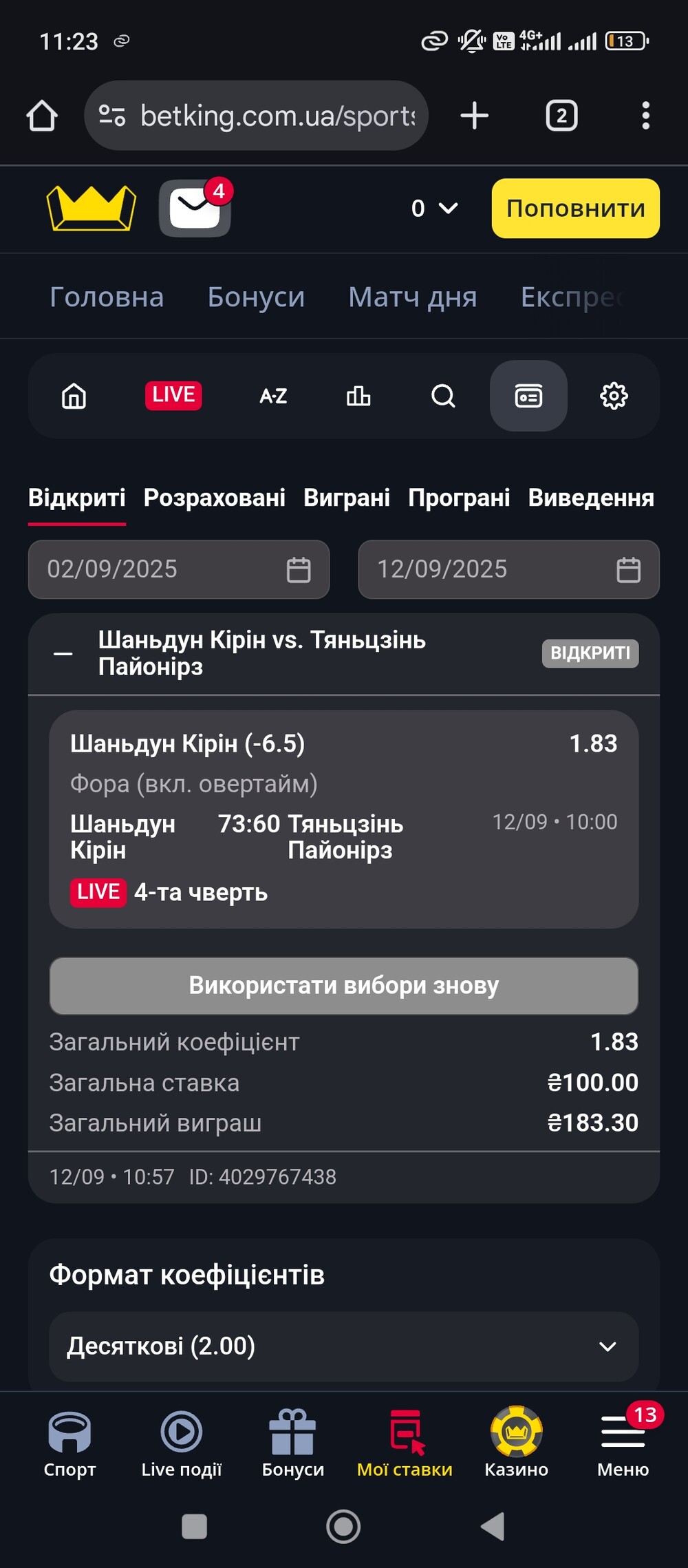
Task: Open the inbox with 4 unread messages
Action: click(195, 208)
